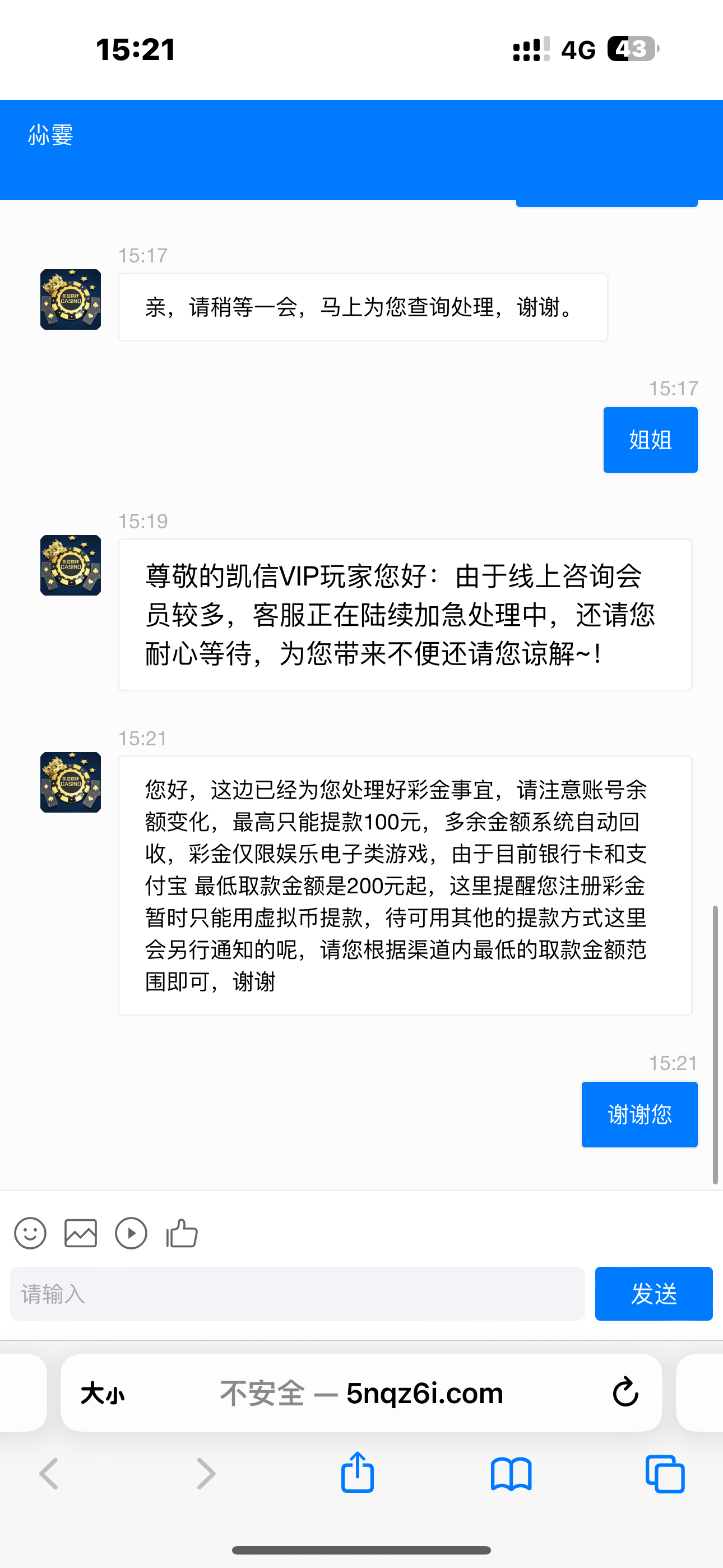
Task: Show all open Safari tabs
Action: [665, 1474]
